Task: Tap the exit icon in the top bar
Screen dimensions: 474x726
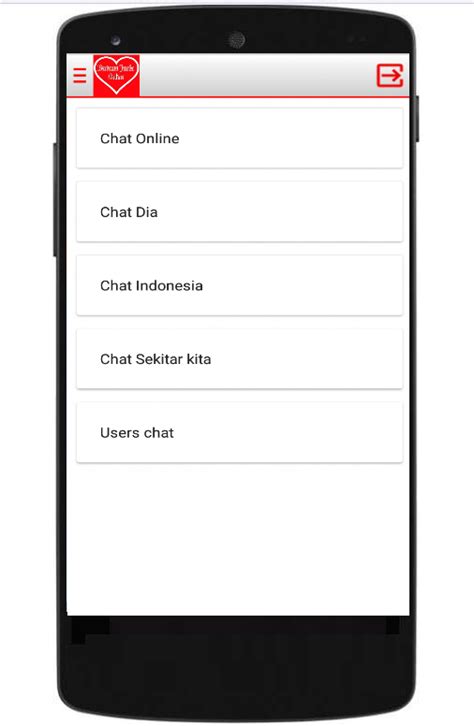Action: (390, 75)
